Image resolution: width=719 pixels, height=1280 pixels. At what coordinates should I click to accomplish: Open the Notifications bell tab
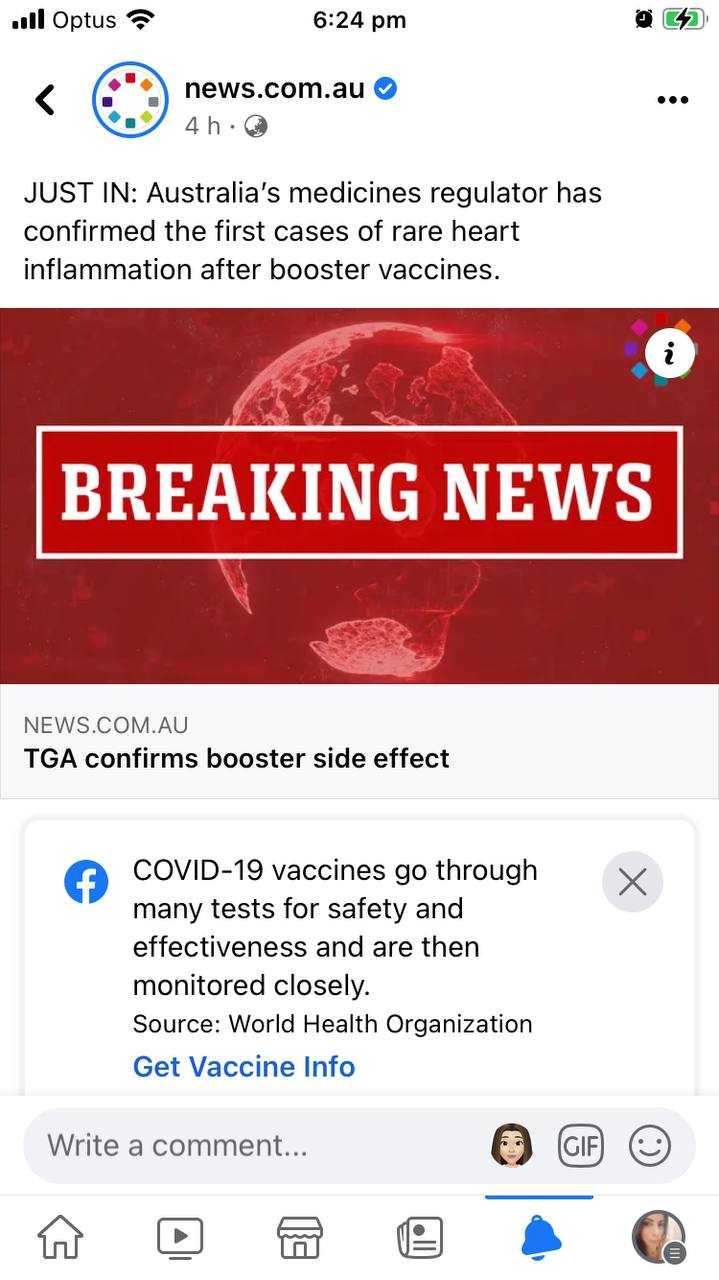coord(540,1237)
